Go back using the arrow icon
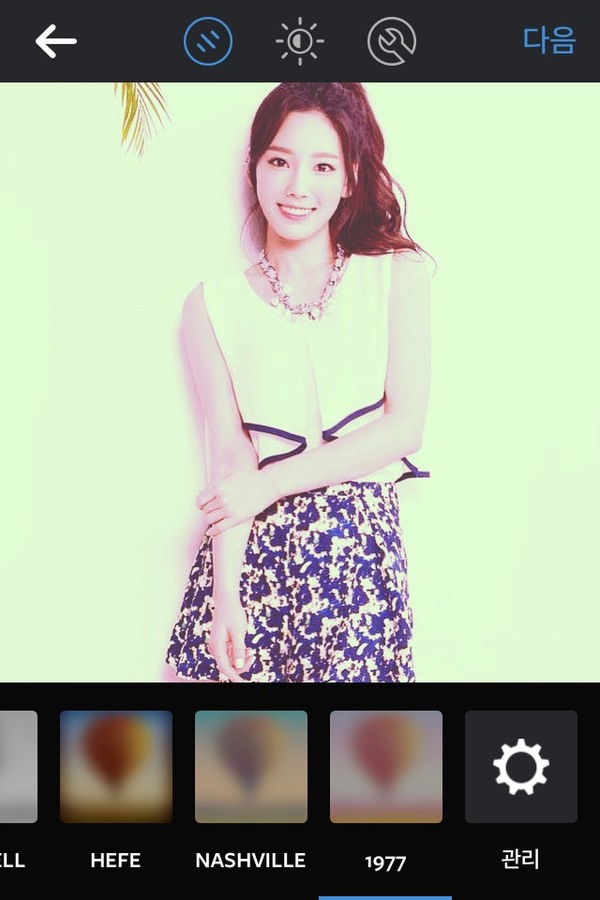600x900 pixels. 56,41
